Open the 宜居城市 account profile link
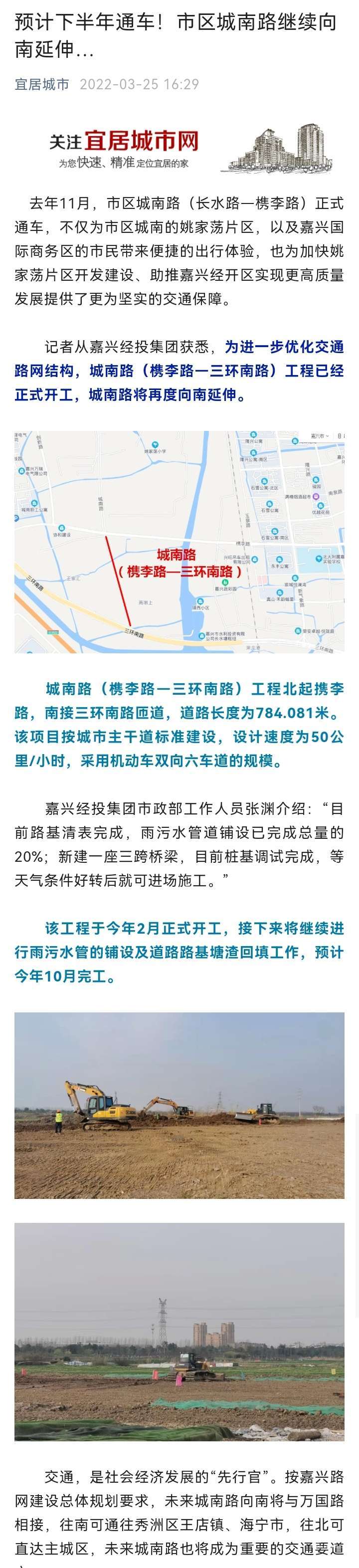The image size is (359, 1568). (42, 84)
